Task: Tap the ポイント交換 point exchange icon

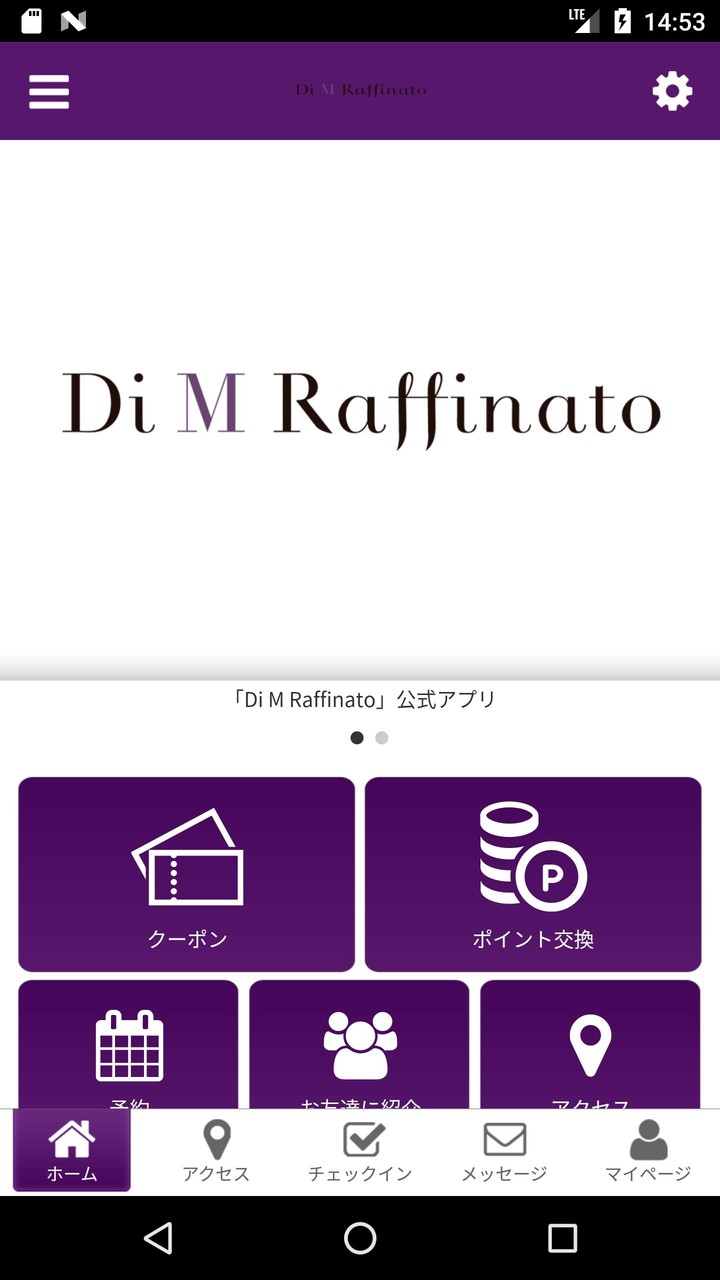Action: click(532, 860)
